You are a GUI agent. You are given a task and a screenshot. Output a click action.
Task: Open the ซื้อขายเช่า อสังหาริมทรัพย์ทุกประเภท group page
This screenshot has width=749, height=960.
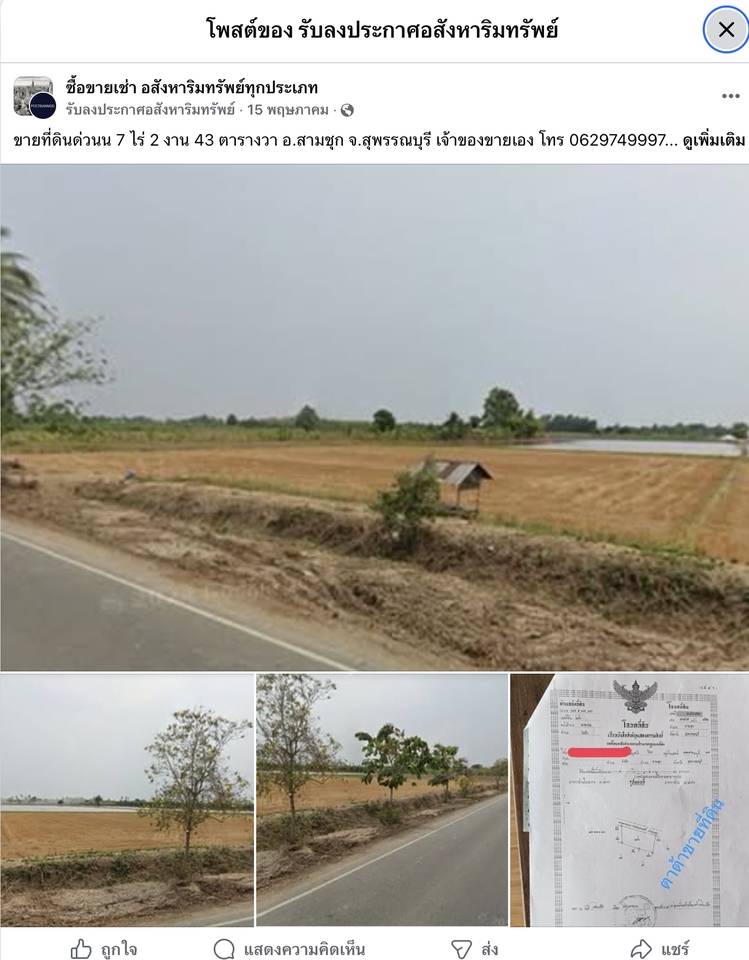(x=192, y=87)
